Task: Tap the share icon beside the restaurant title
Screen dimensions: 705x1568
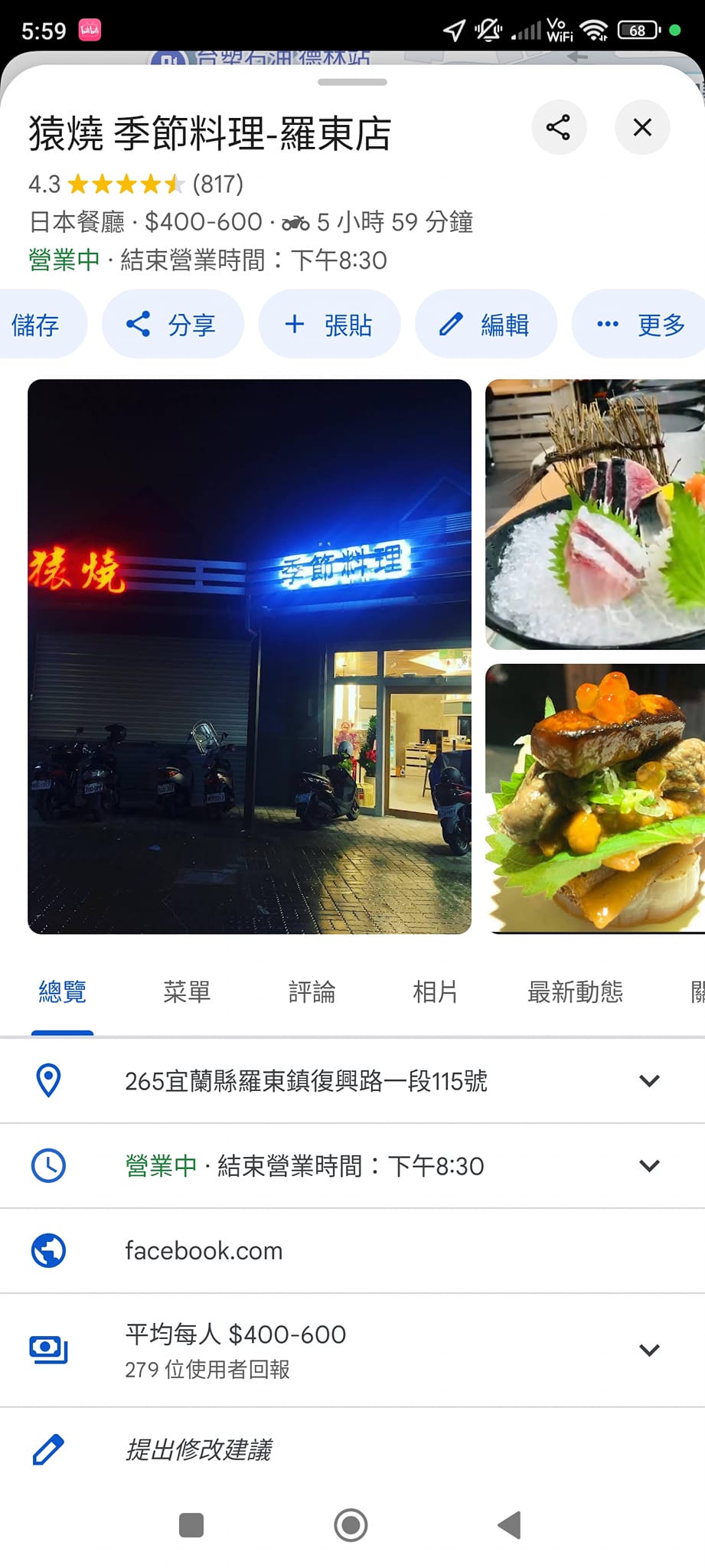Action: click(559, 127)
